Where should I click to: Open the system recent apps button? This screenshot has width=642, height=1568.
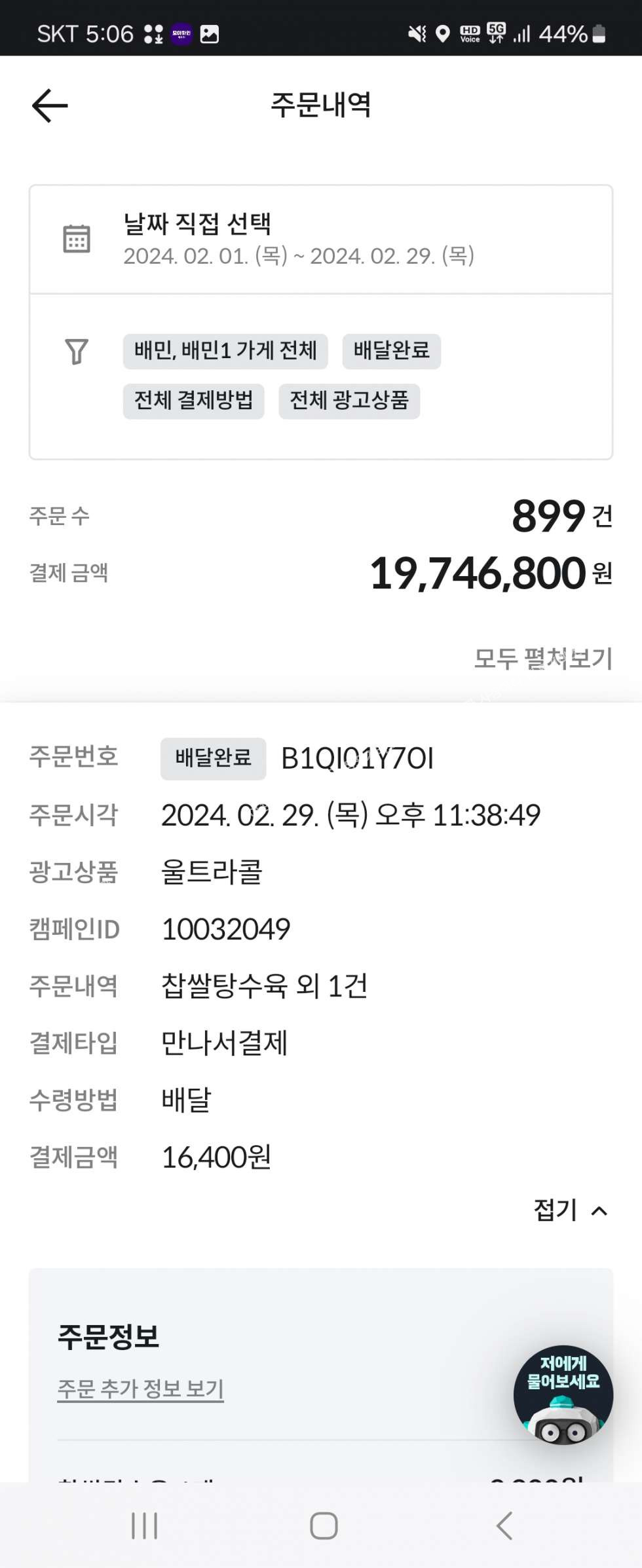point(144,1525)
